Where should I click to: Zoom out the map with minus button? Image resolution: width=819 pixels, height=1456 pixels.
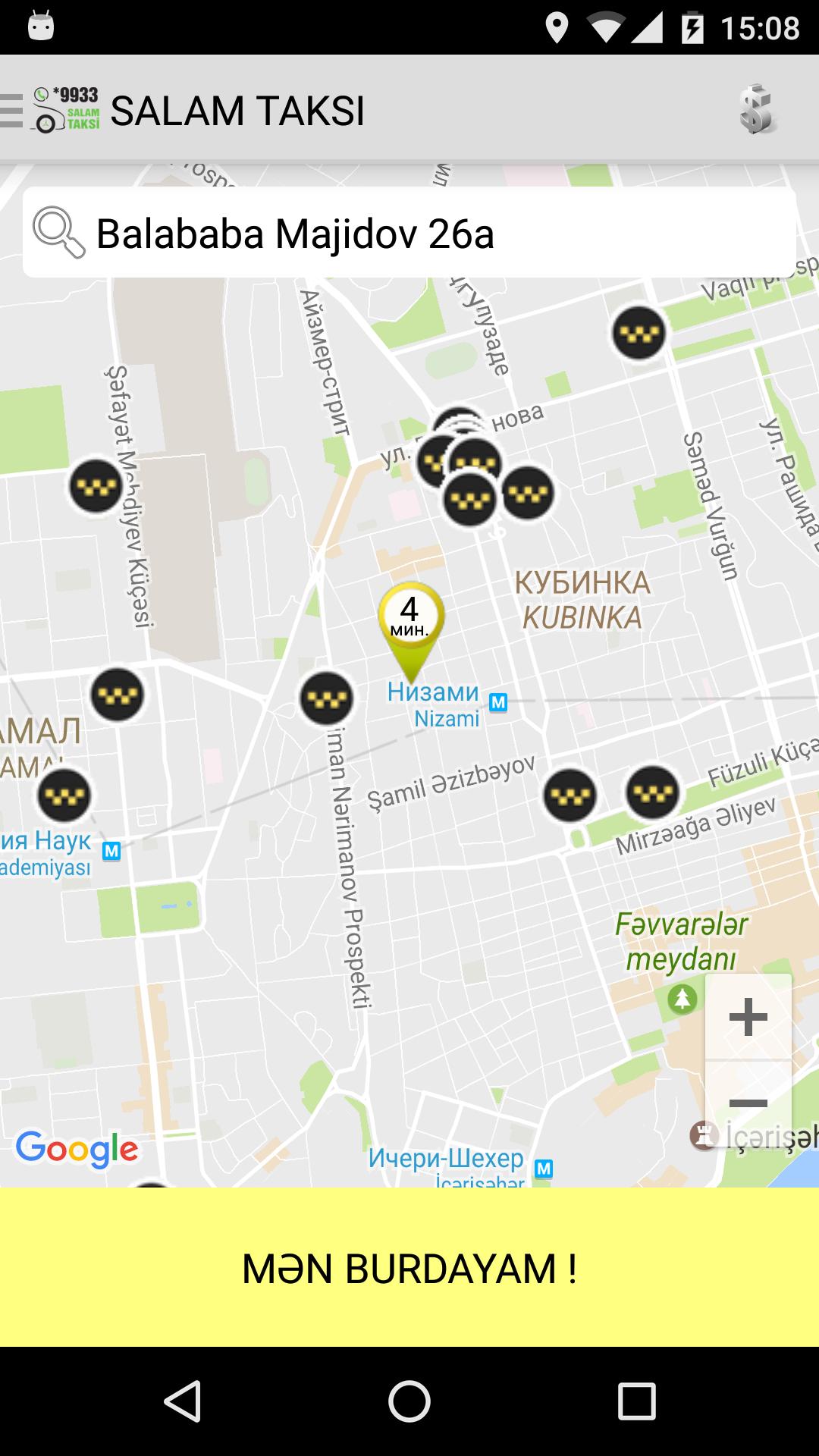[x=748, y=1103]
